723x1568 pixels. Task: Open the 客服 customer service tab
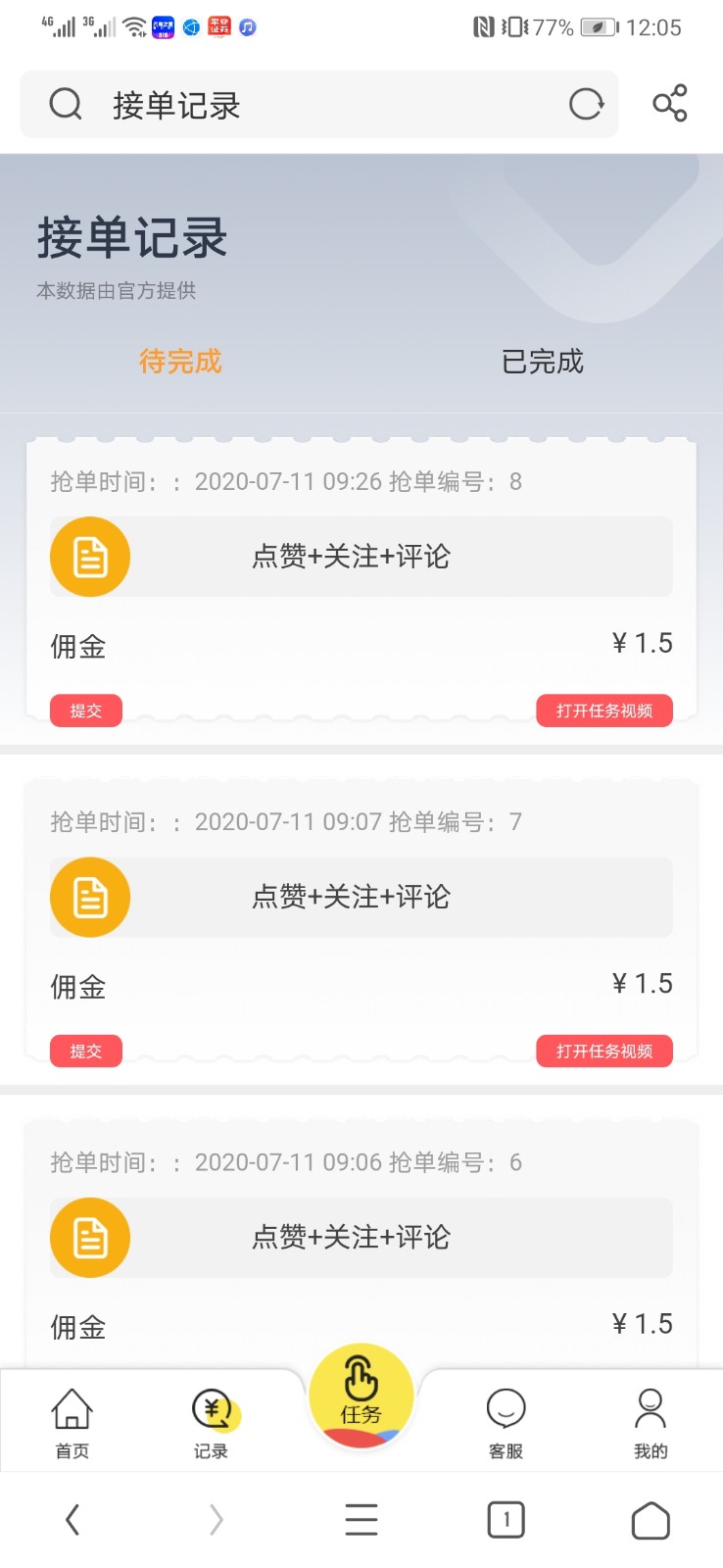pos(506,1423)
